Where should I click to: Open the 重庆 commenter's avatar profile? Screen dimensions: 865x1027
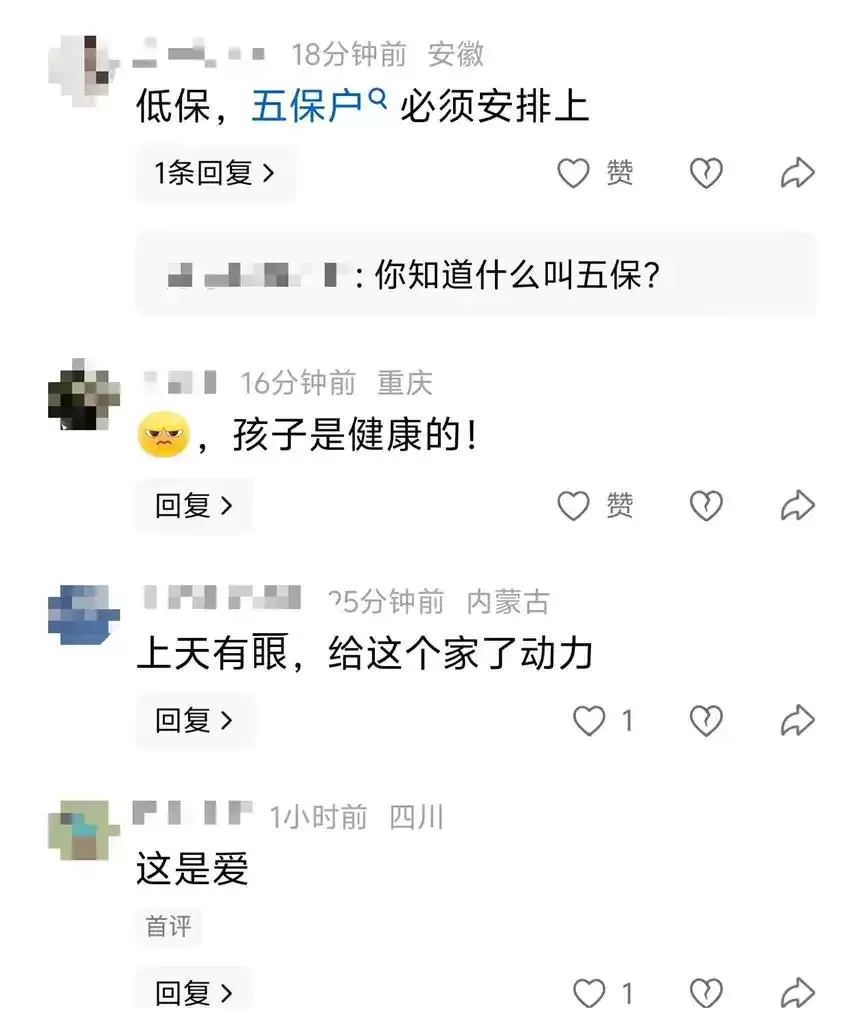83,400
